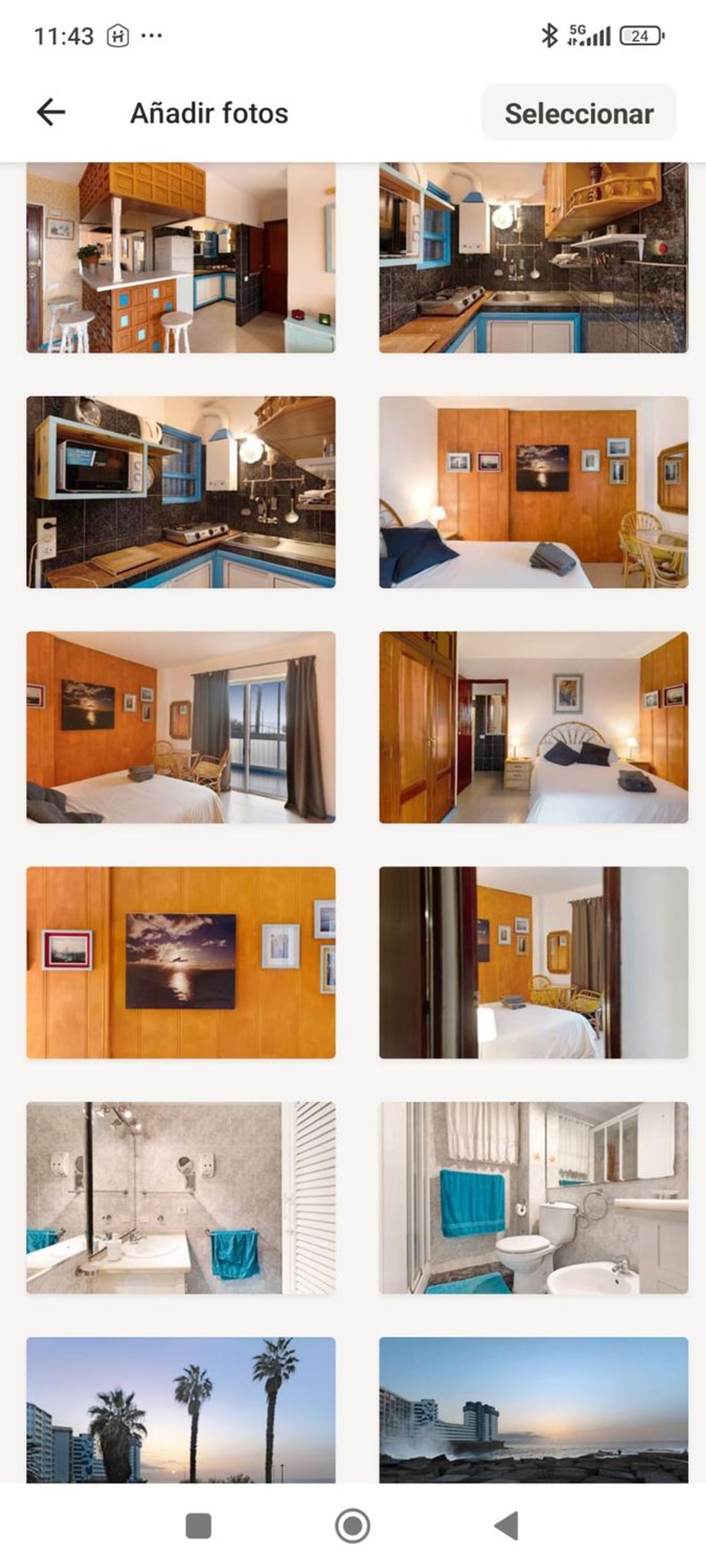The width and height of the screenshot is (706, 1568).
Task: View the close-up photo of the sunset painting
Action: pos(180,962)
